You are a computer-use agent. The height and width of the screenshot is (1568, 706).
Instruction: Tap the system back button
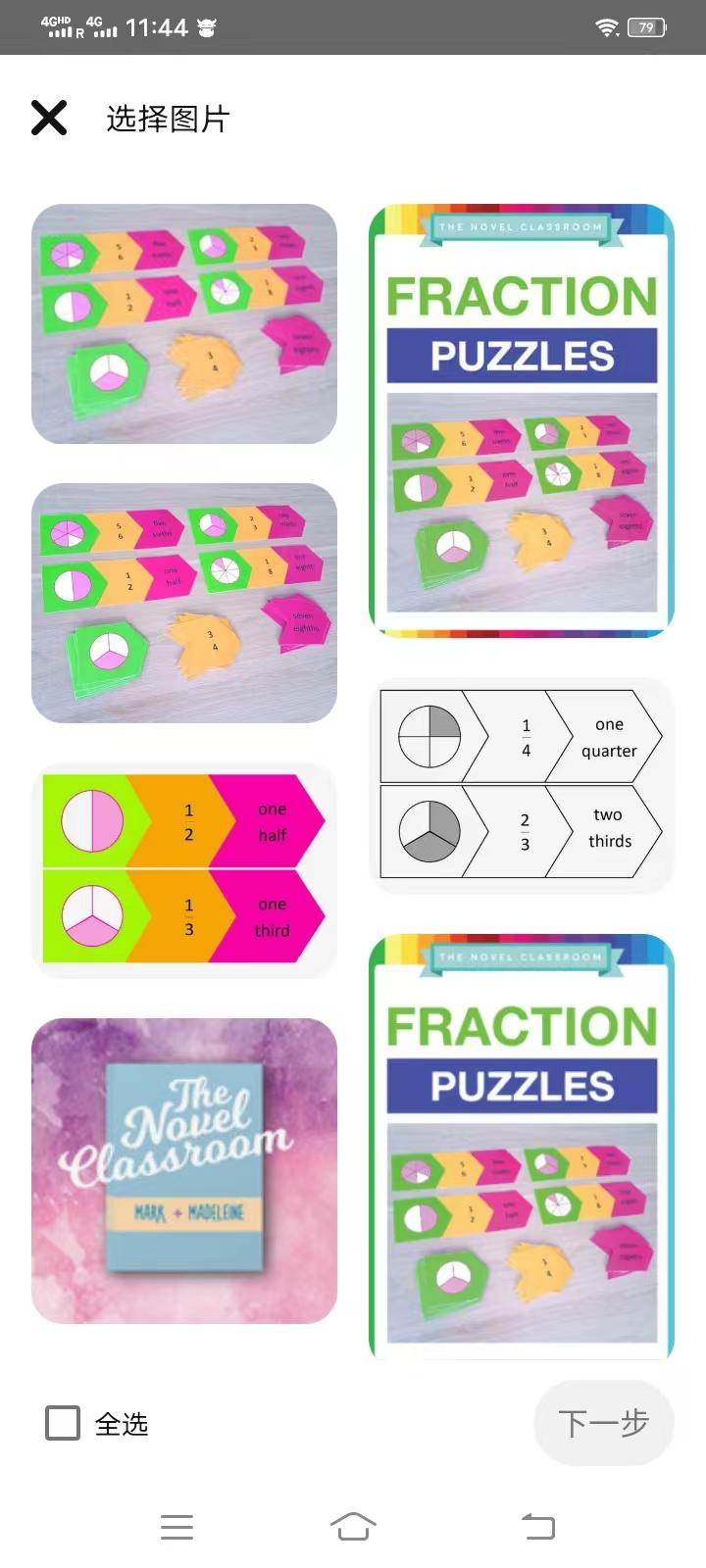(x=537, y=1526)
